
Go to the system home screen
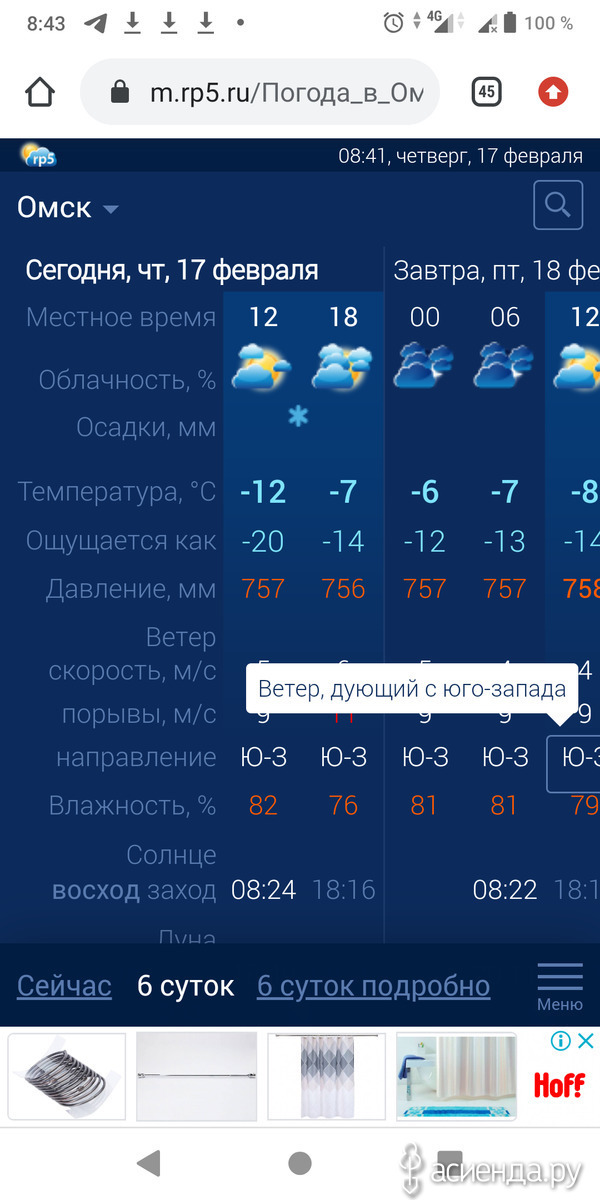coord(299,1163)
